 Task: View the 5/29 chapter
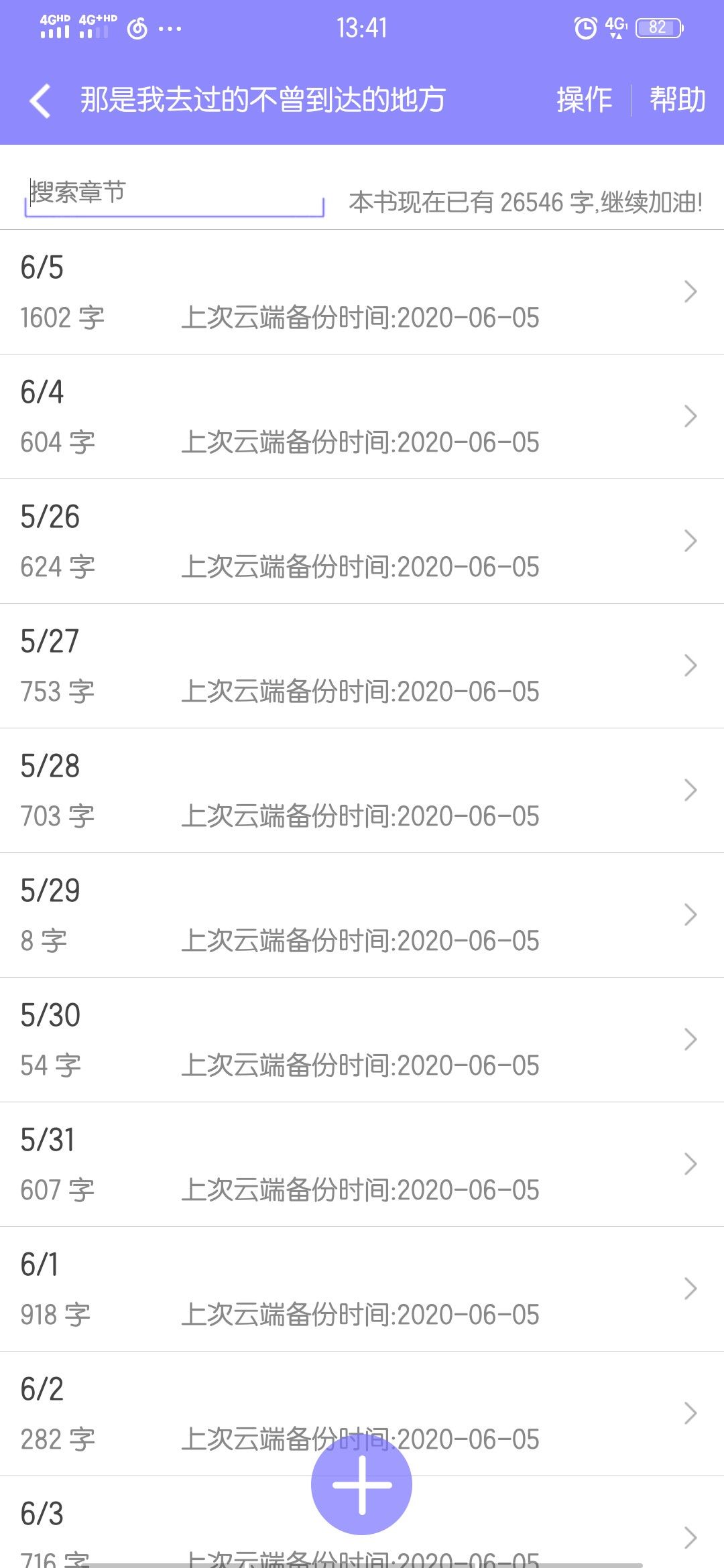pos(362,915)
